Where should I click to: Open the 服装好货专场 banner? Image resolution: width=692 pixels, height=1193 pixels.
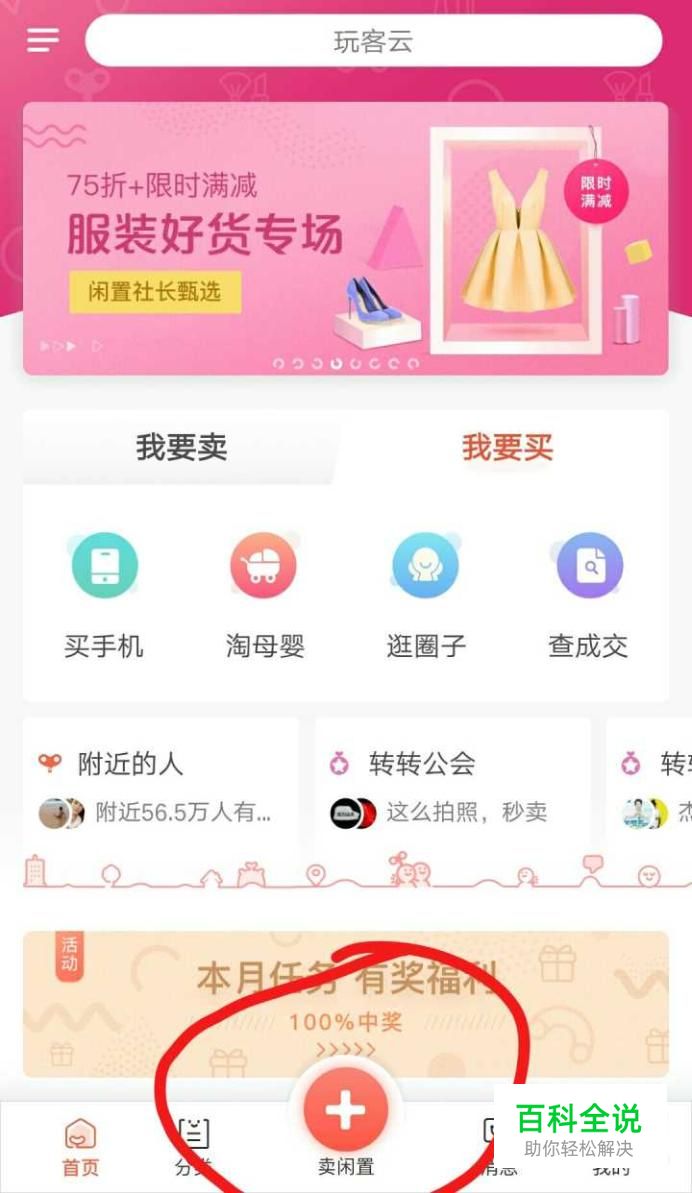coord(345,238)
